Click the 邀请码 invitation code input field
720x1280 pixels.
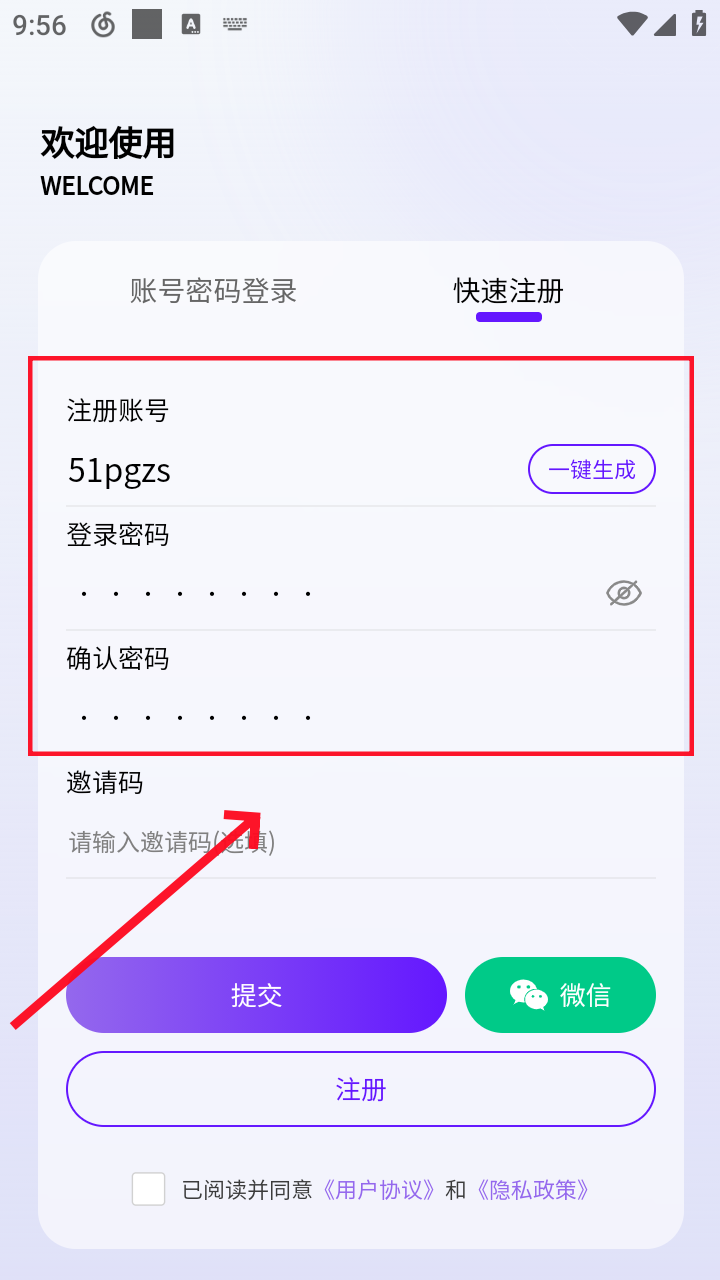pos(360,842)
